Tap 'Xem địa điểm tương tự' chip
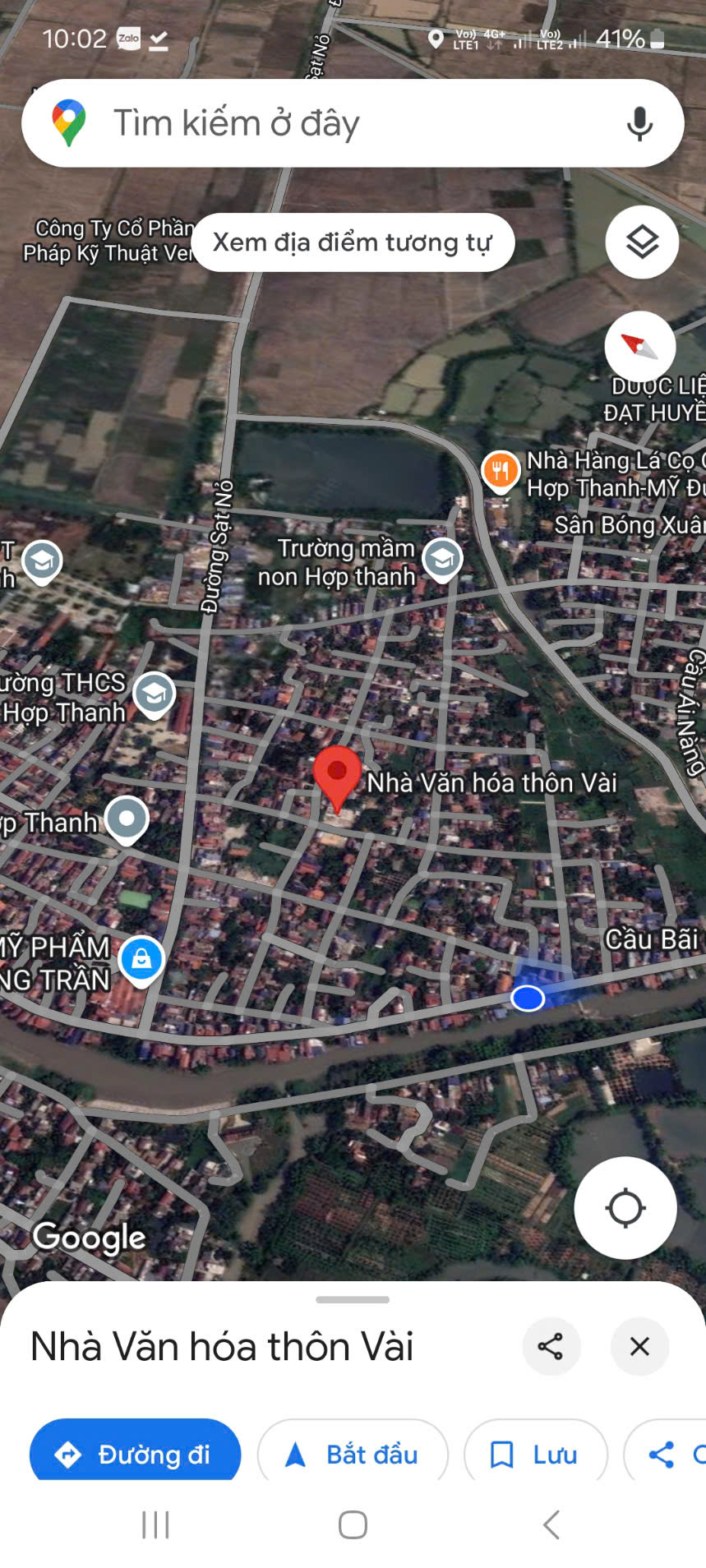 coord(352,242)
